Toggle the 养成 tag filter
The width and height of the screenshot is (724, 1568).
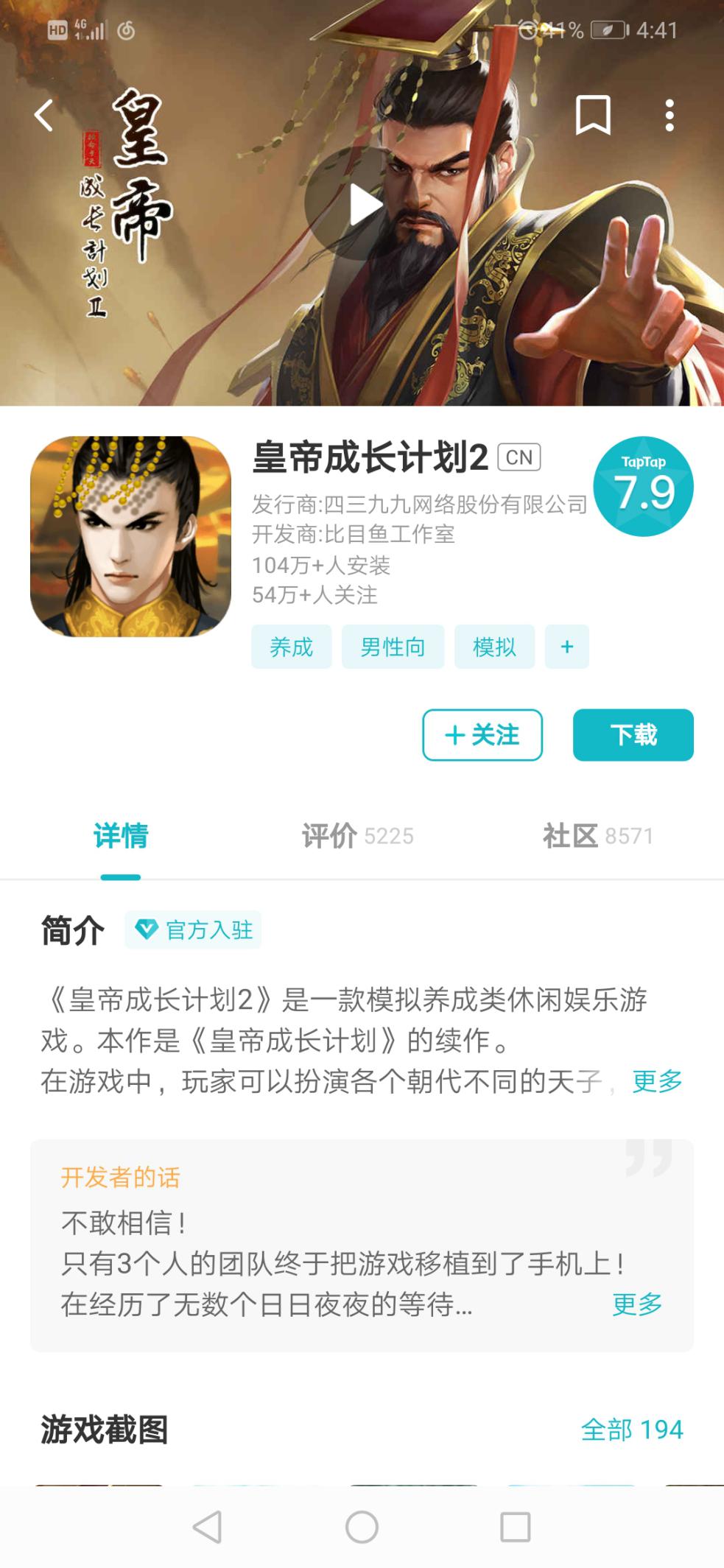point(291,646)
